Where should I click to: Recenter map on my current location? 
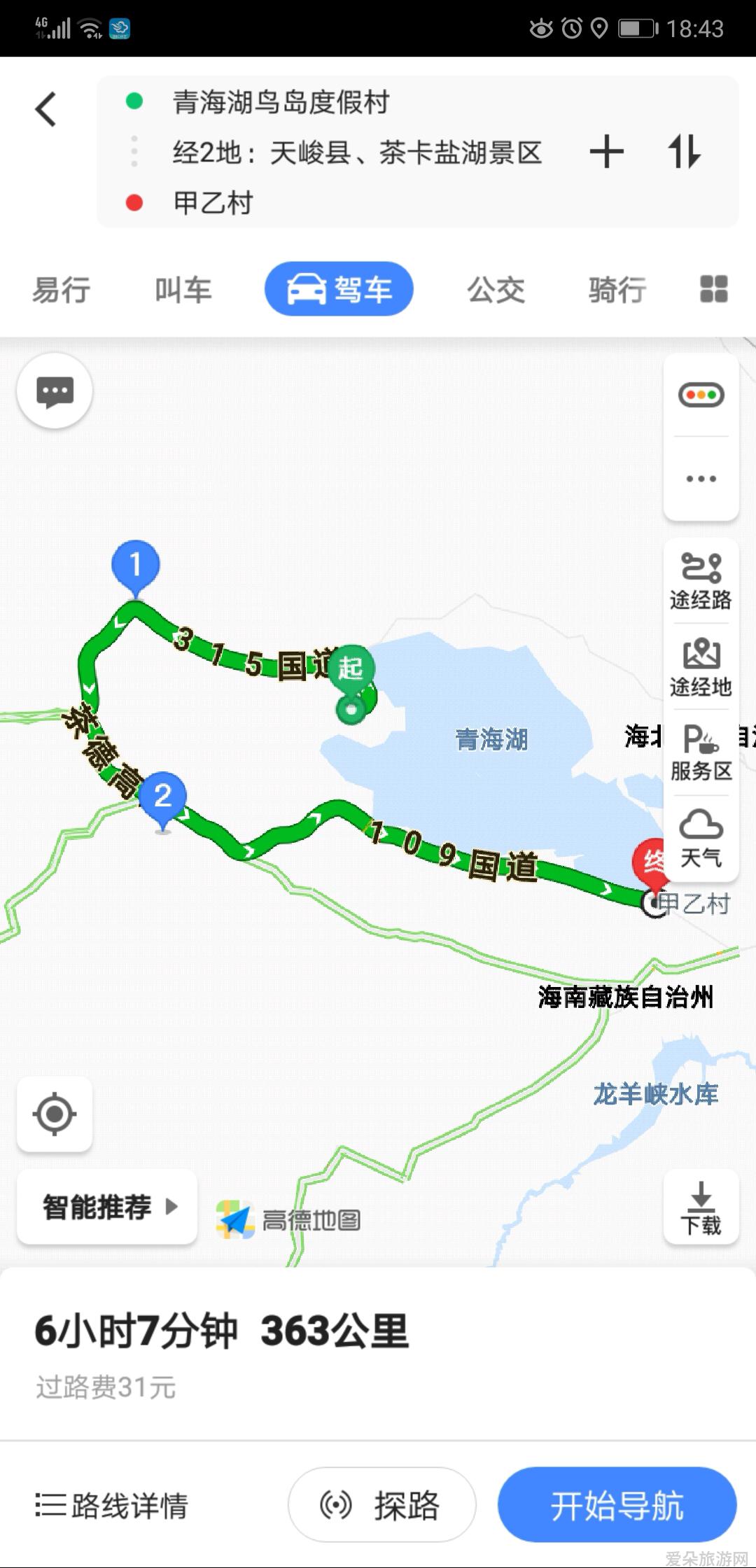55,1114
